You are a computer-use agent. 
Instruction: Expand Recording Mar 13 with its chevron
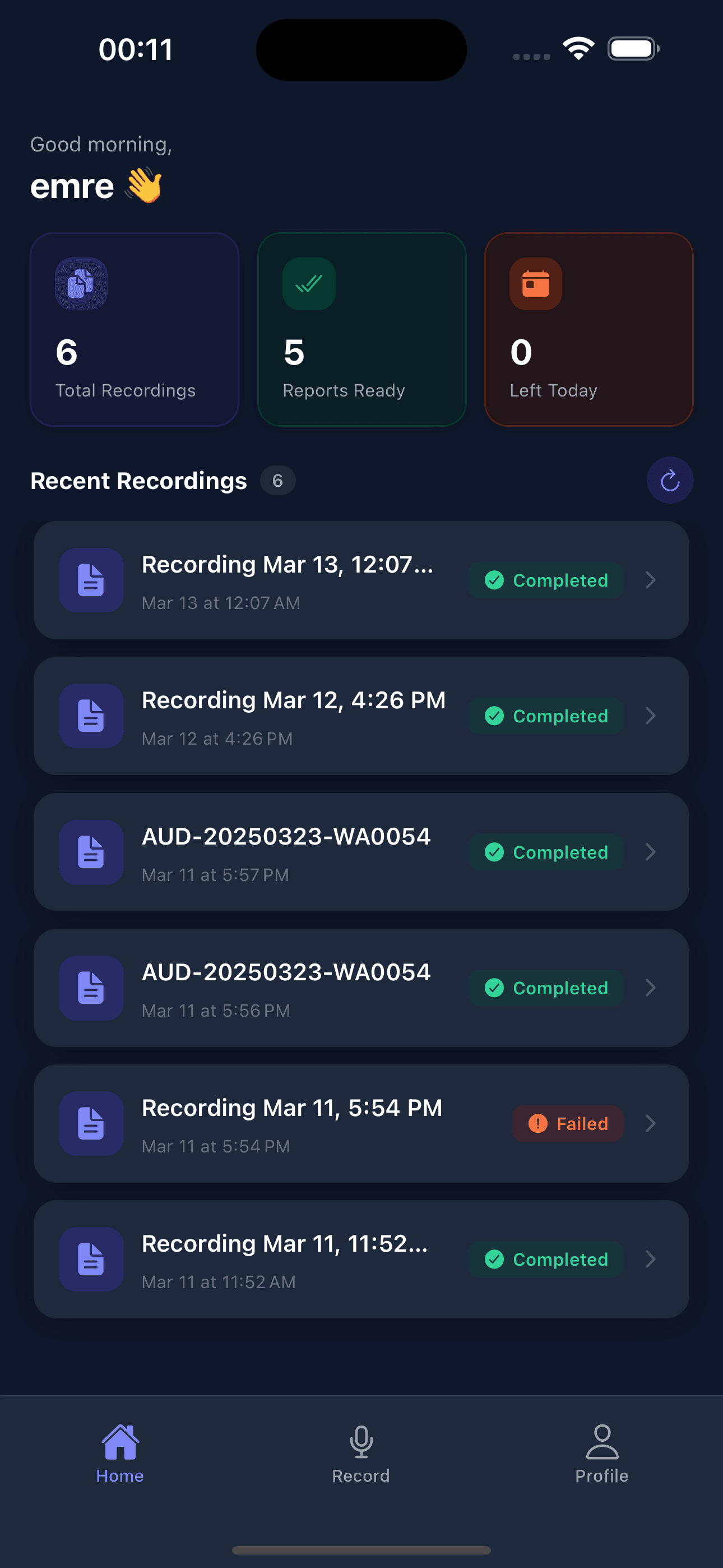pyautogui.click(x=651, y=580)
